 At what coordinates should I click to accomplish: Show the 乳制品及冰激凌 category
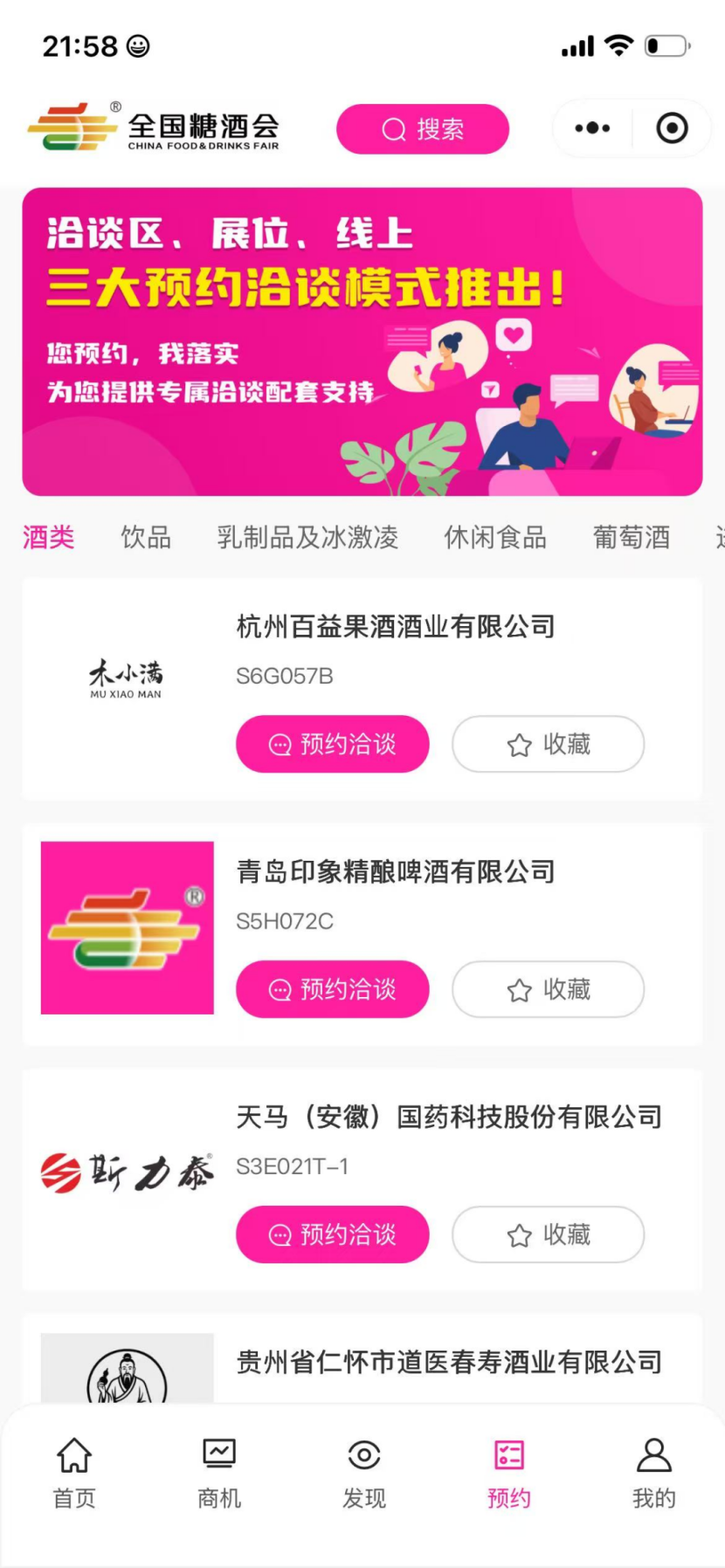307,537
